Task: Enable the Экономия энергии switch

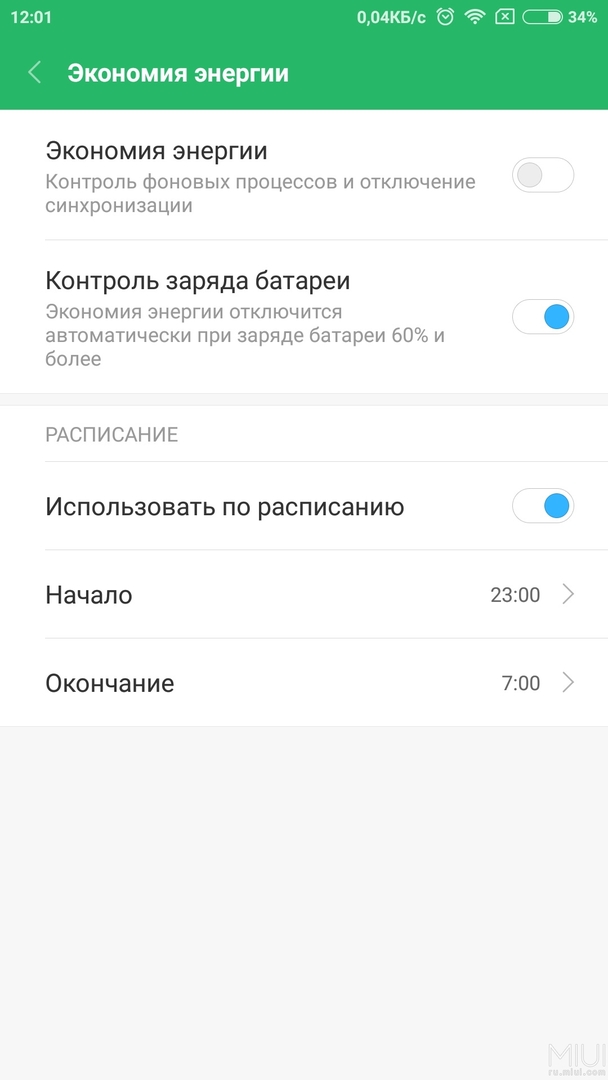Action: 542,176
